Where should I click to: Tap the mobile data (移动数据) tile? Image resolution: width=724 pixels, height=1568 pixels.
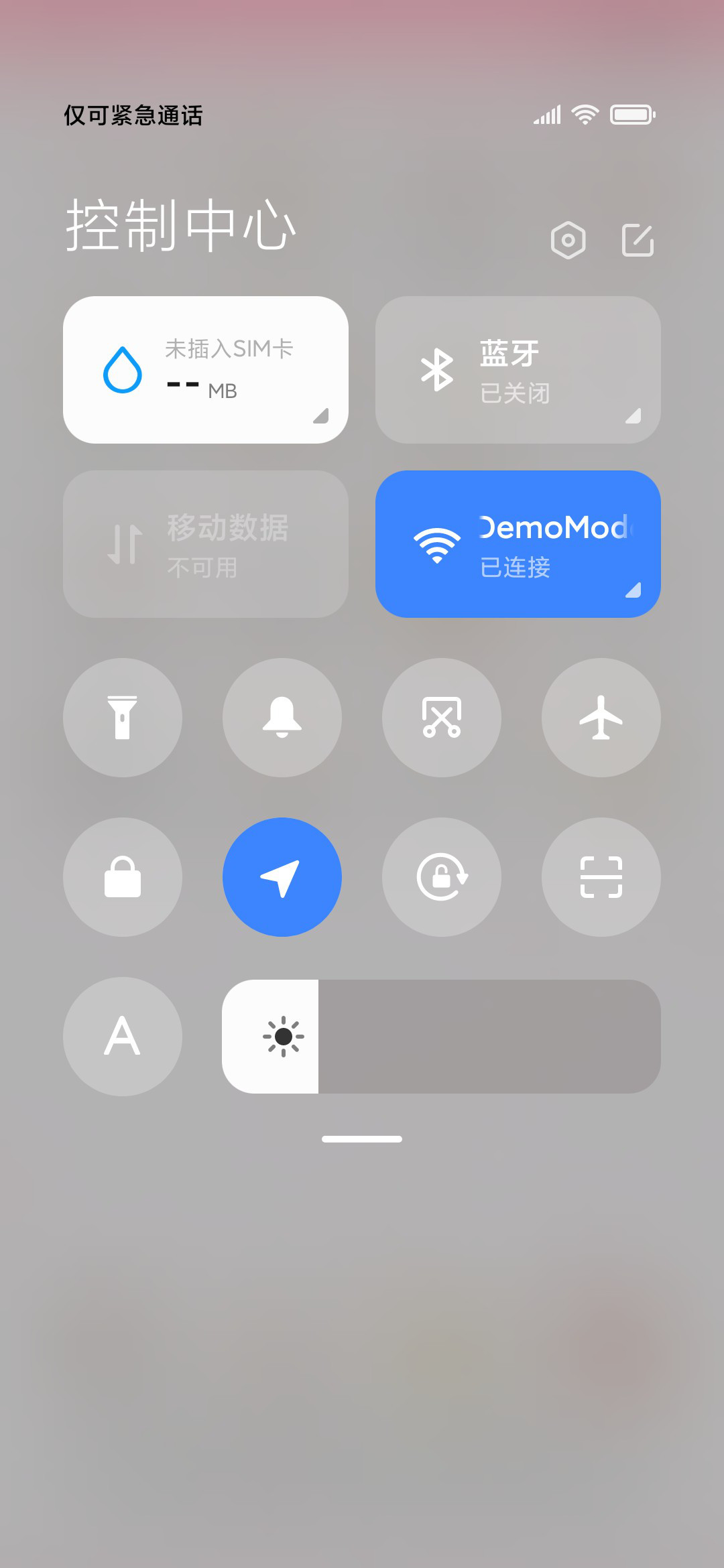[206, 544]
